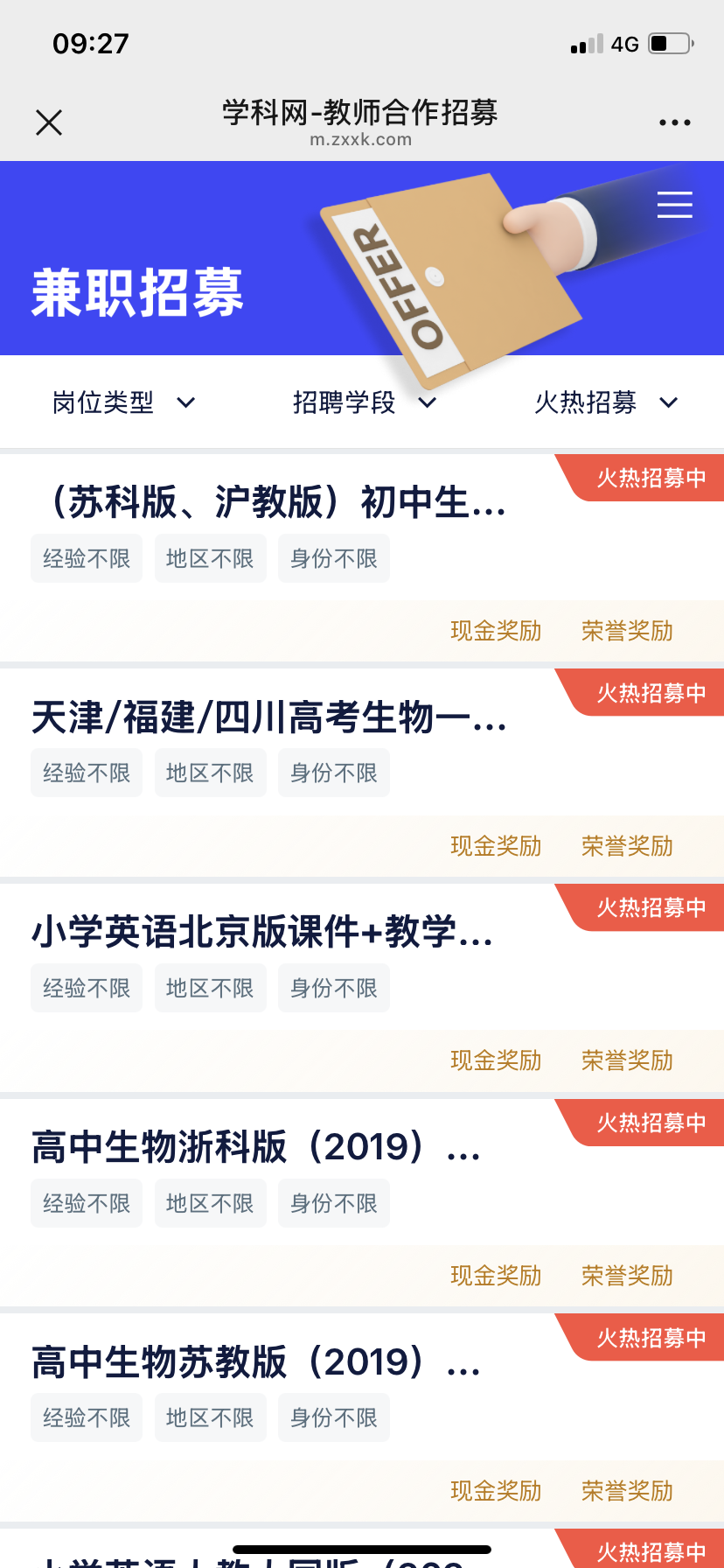Expand the 岗位类型 dropdown filter
724x1568 pixels.
[123, 402]
